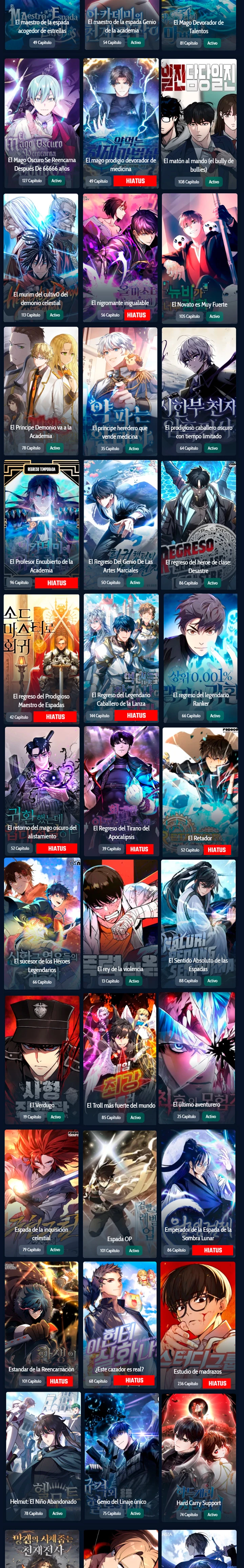Open El mago prodigio devorador de medicina
Screen dimensions: 244x1568
point(121,122)
